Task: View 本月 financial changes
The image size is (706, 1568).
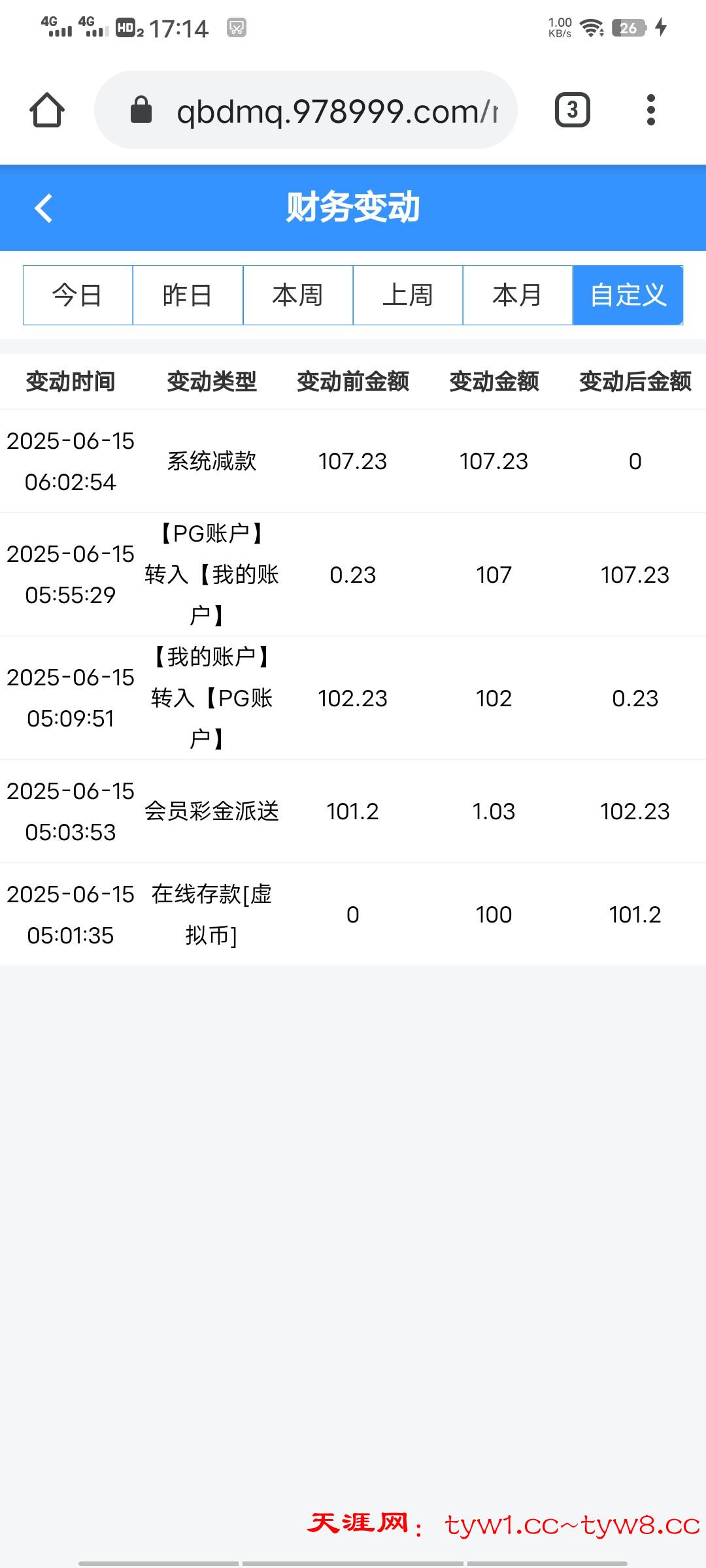Action: [518, 295]
